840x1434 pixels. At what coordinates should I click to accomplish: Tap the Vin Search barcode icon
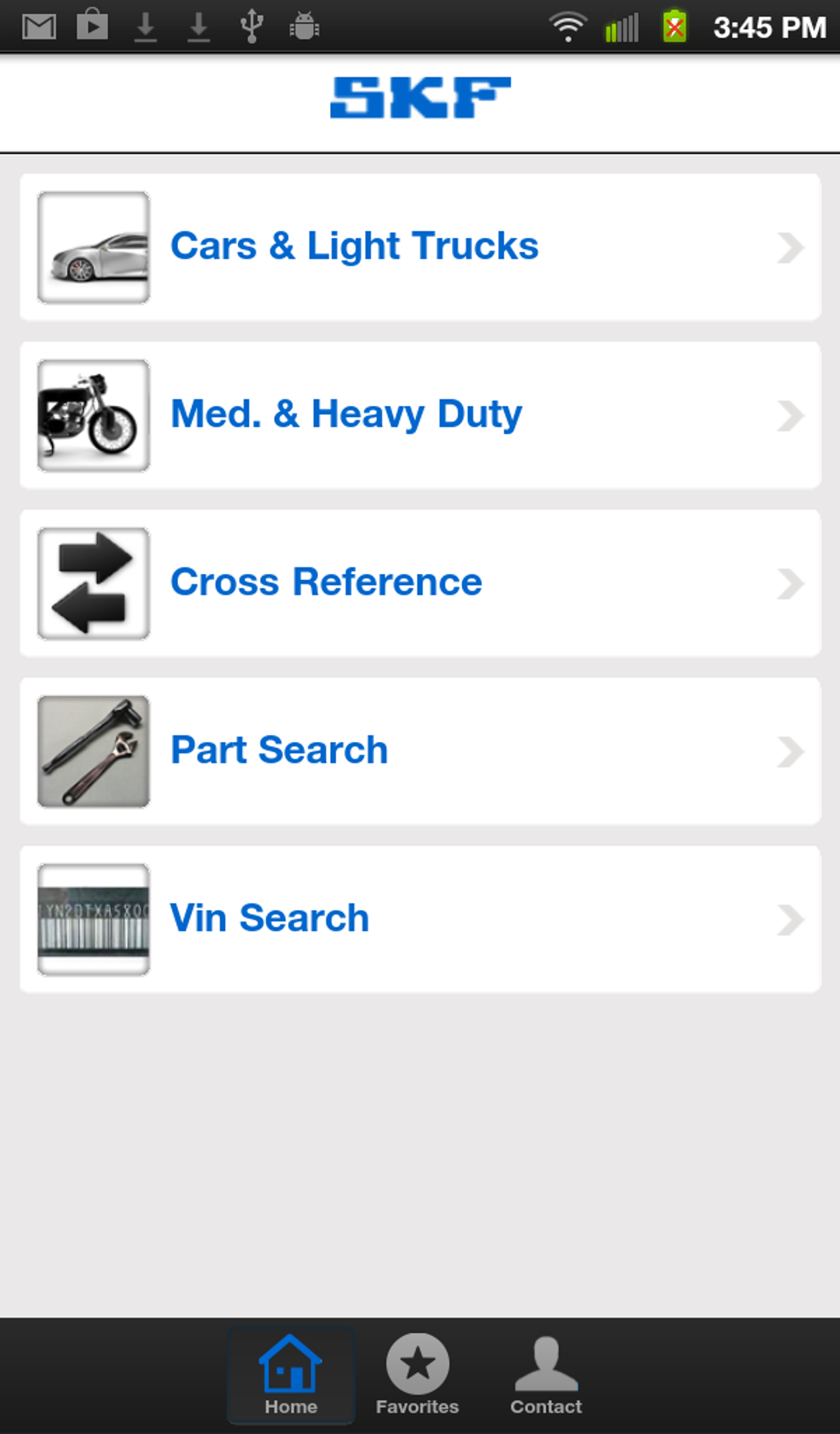pos(92,918)
